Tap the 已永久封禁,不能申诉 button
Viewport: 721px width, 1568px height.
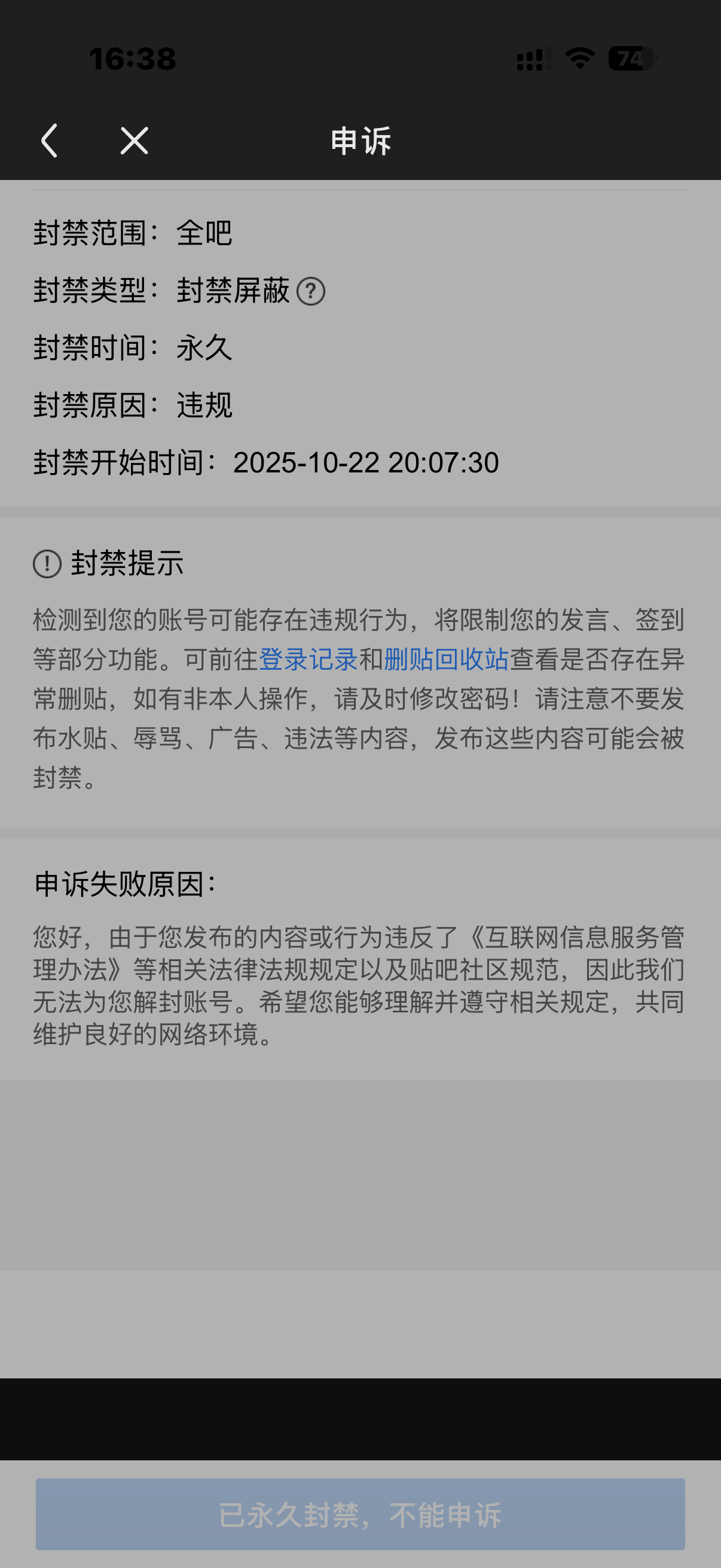coord(360,1514)
